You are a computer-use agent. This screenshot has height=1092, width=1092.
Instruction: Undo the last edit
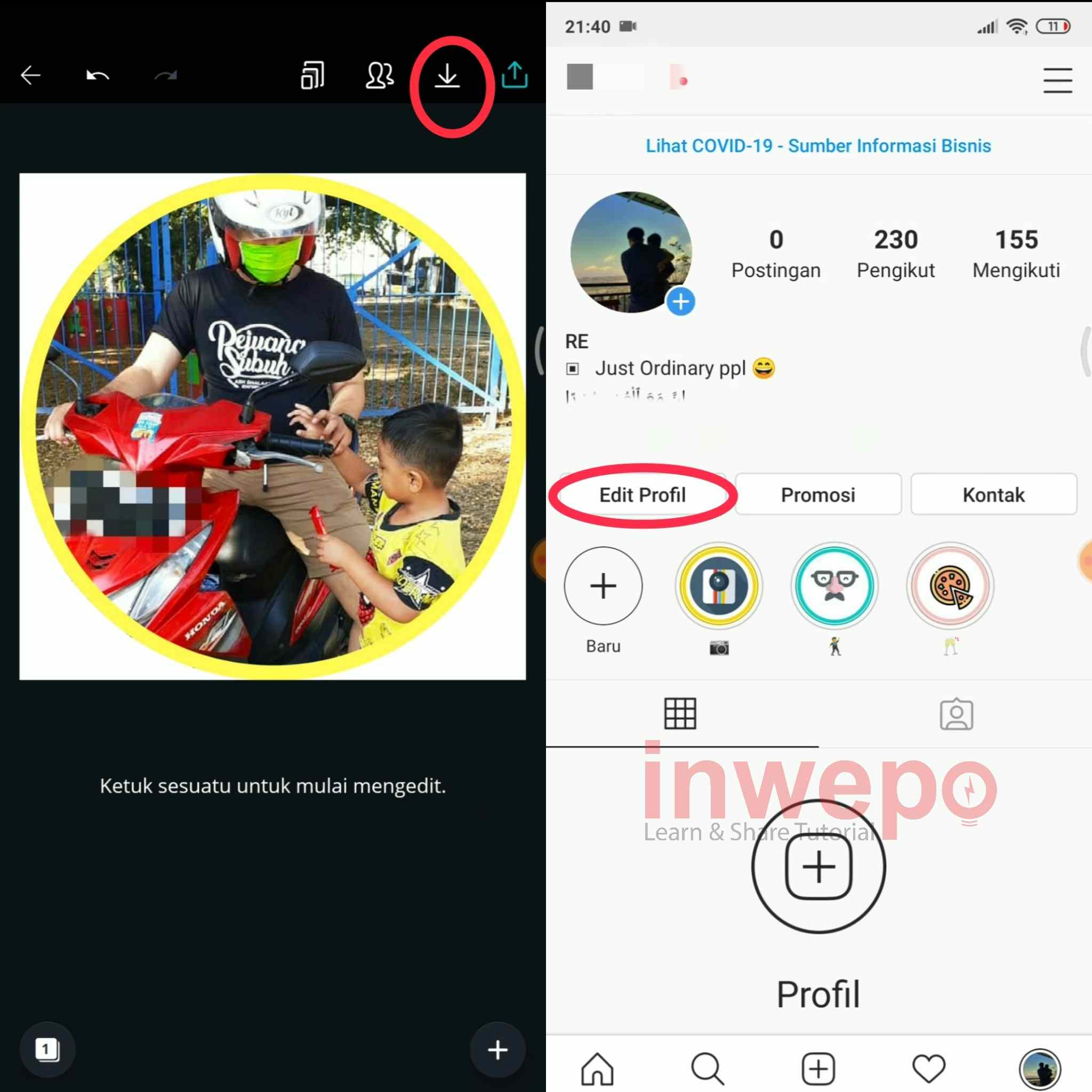97,75
